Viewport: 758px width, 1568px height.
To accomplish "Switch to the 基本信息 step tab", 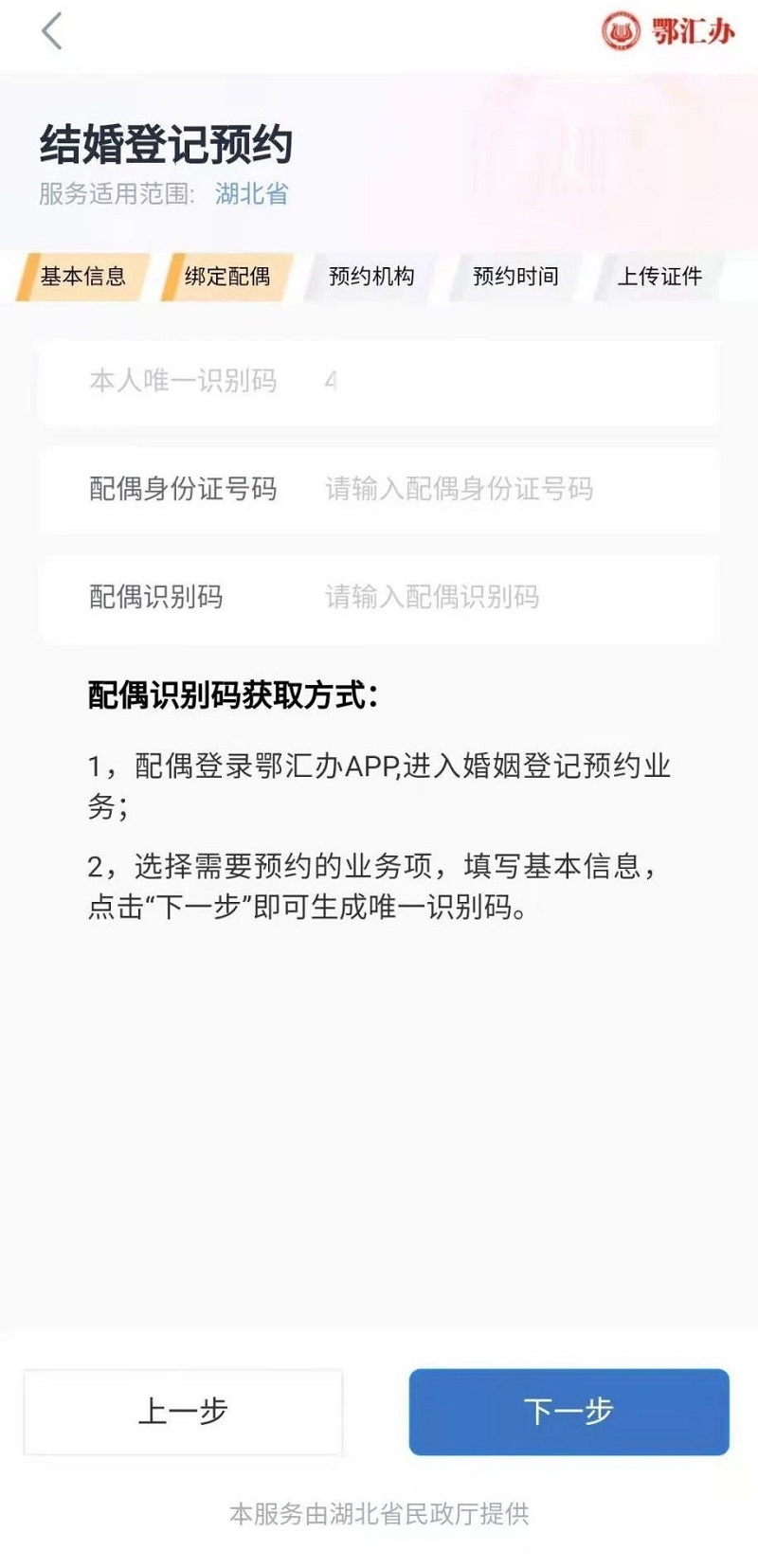I will [x=83, y=277].
